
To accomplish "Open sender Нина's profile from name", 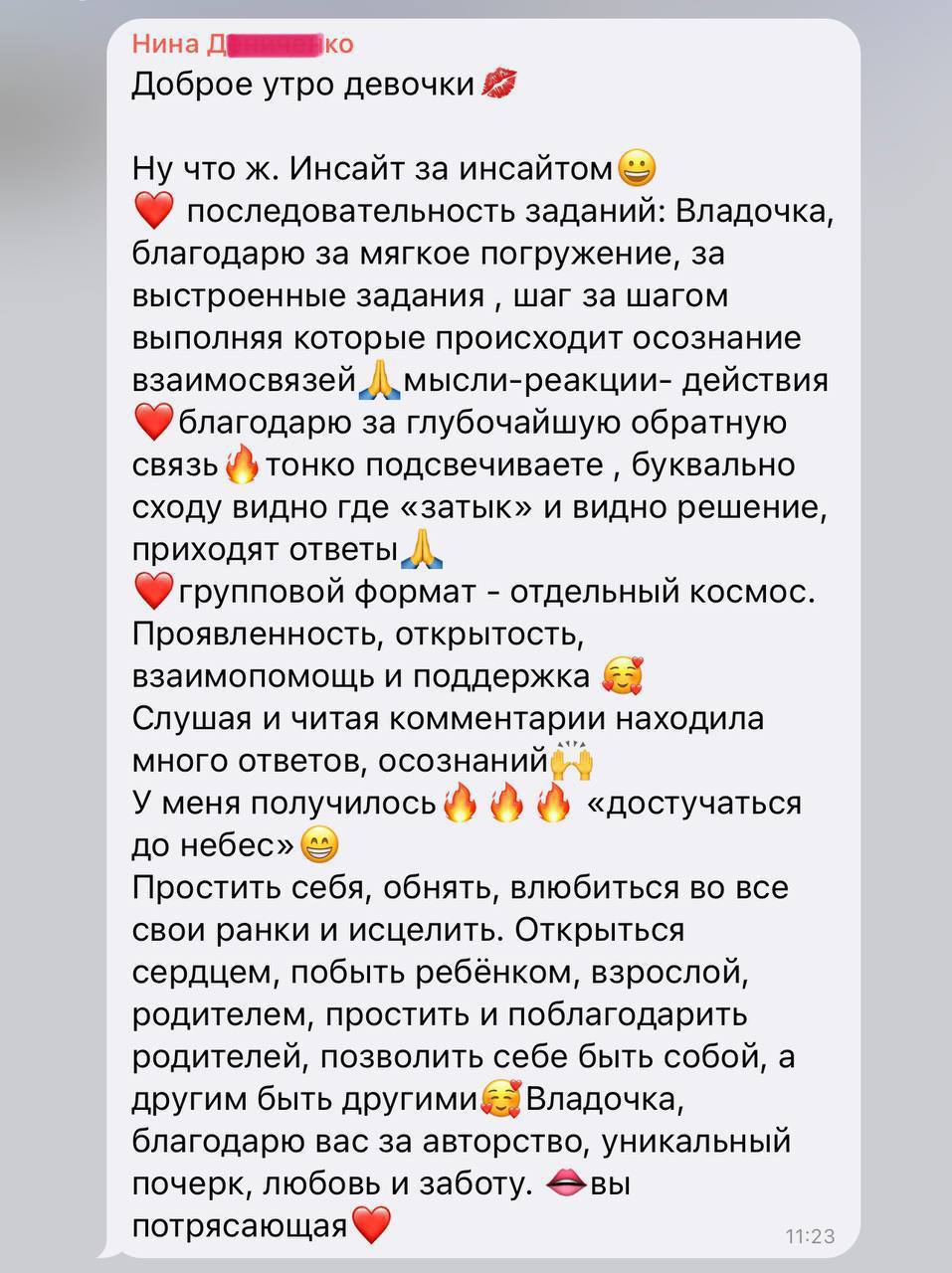I will point(242,44).
